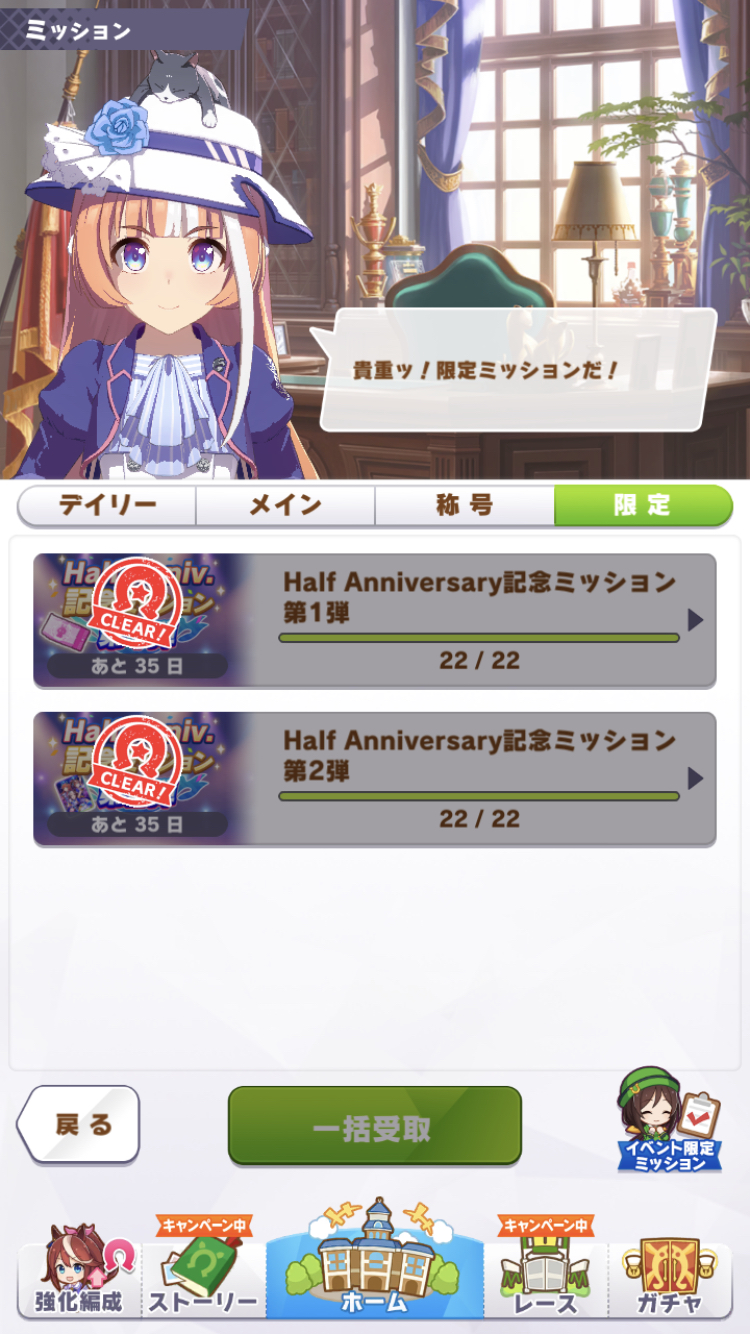Open イベント限定ミッション
750x1334 pixels.
click(670, 1120)
